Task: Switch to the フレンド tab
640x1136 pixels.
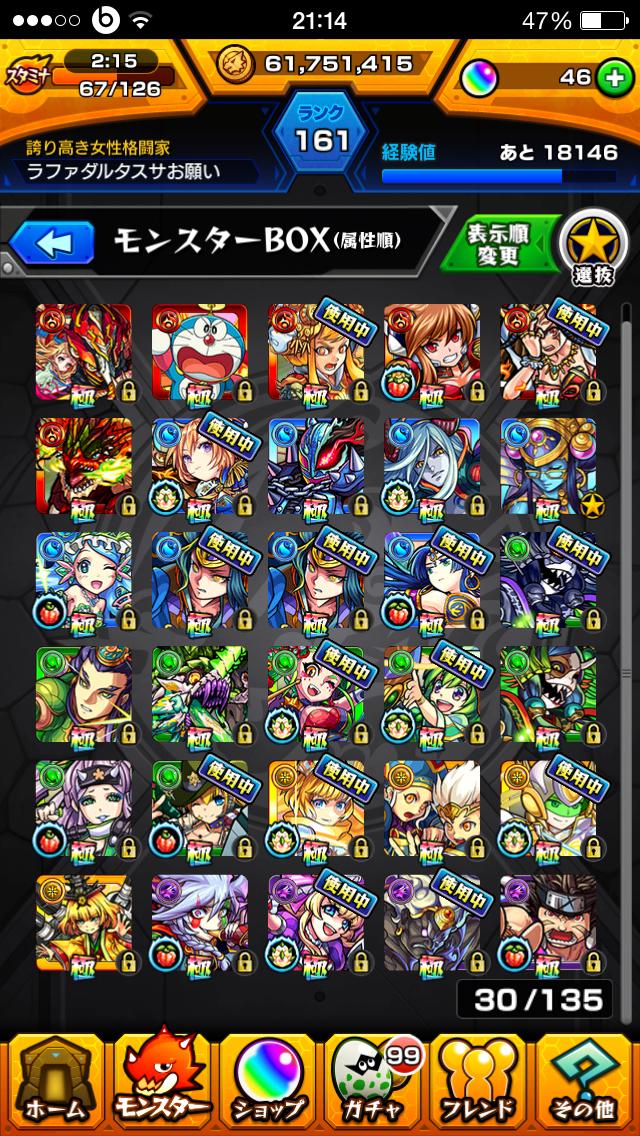Action: point(480,1080)
